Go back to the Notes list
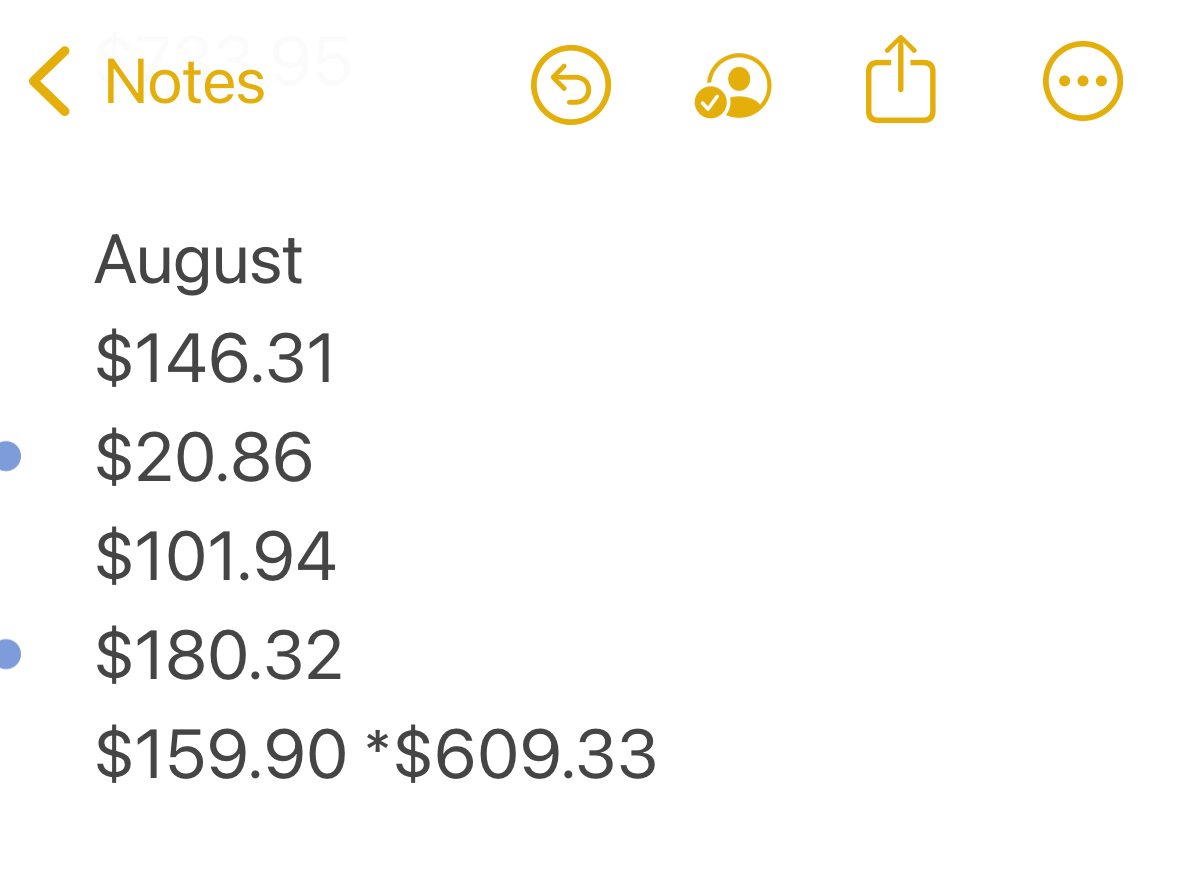1179x892 pixels. (x=147, y=82)
